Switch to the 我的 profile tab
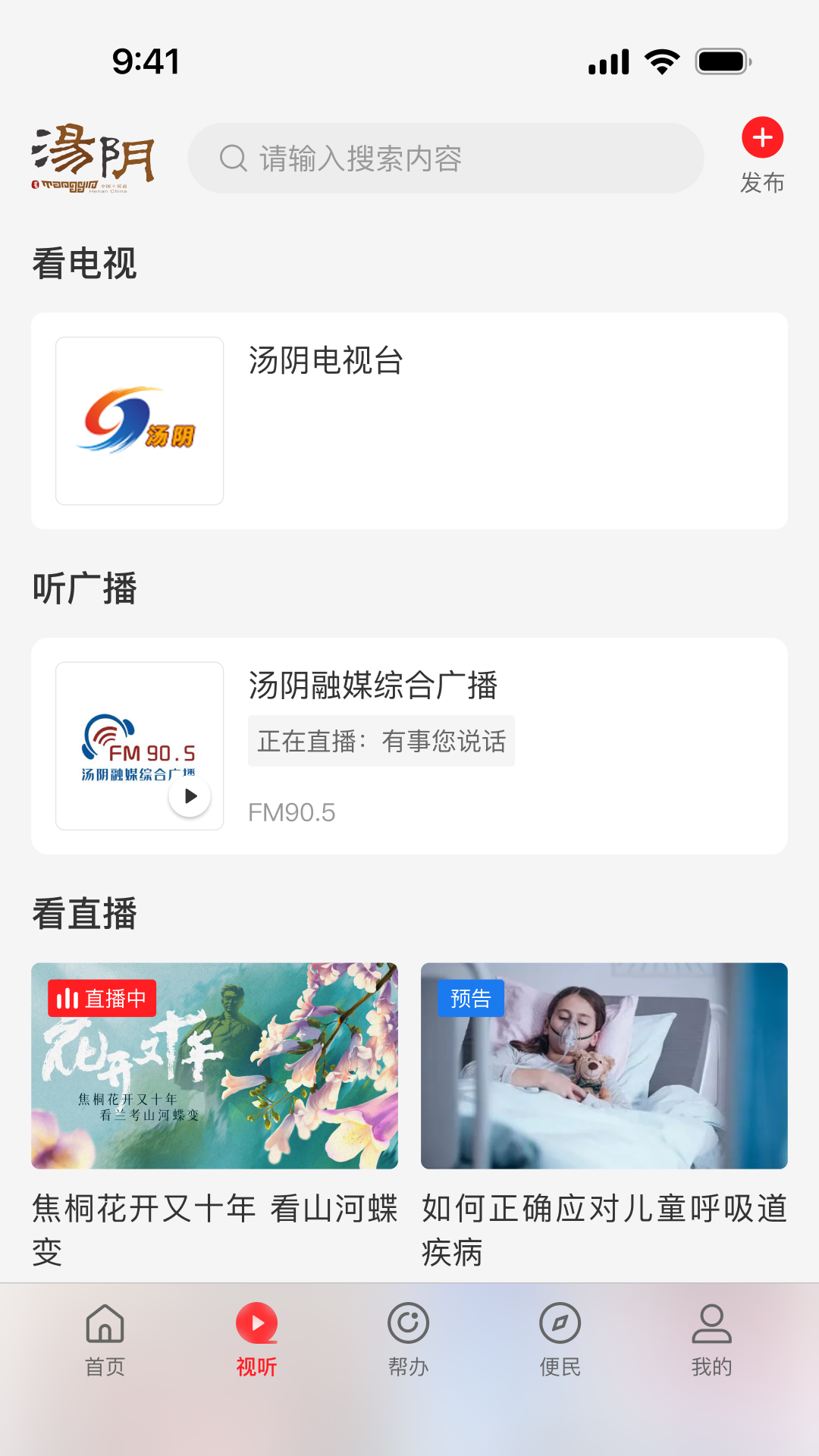819x1456 pixels. (x=712, y=1339)
